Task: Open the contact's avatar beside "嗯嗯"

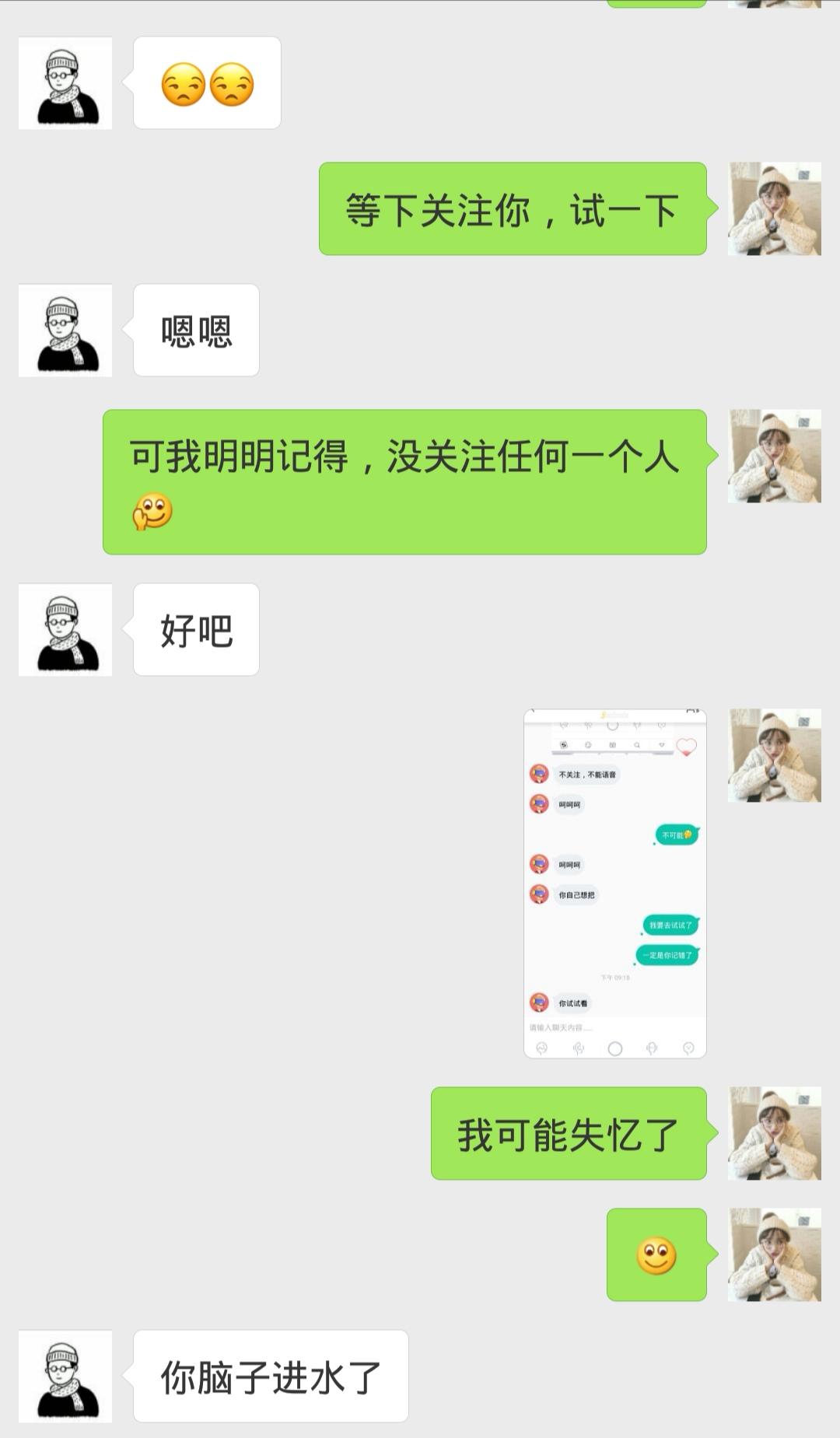Action: tap(65, 330)
